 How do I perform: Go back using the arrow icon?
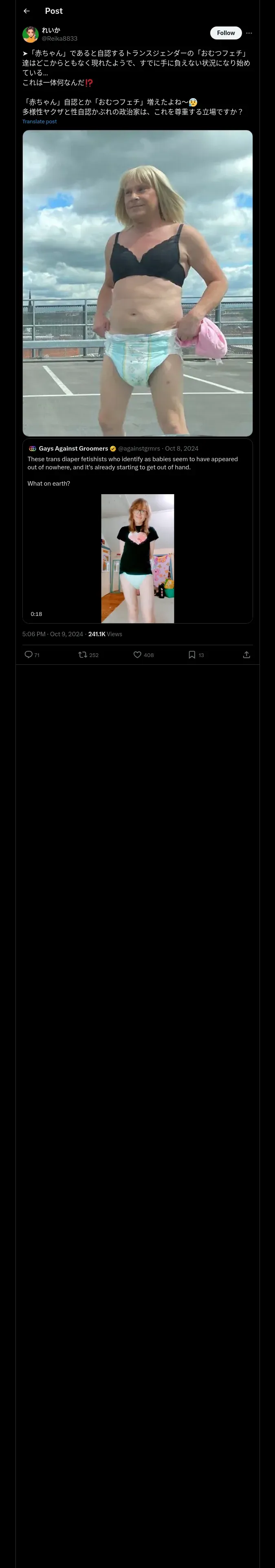click(26, 11)
